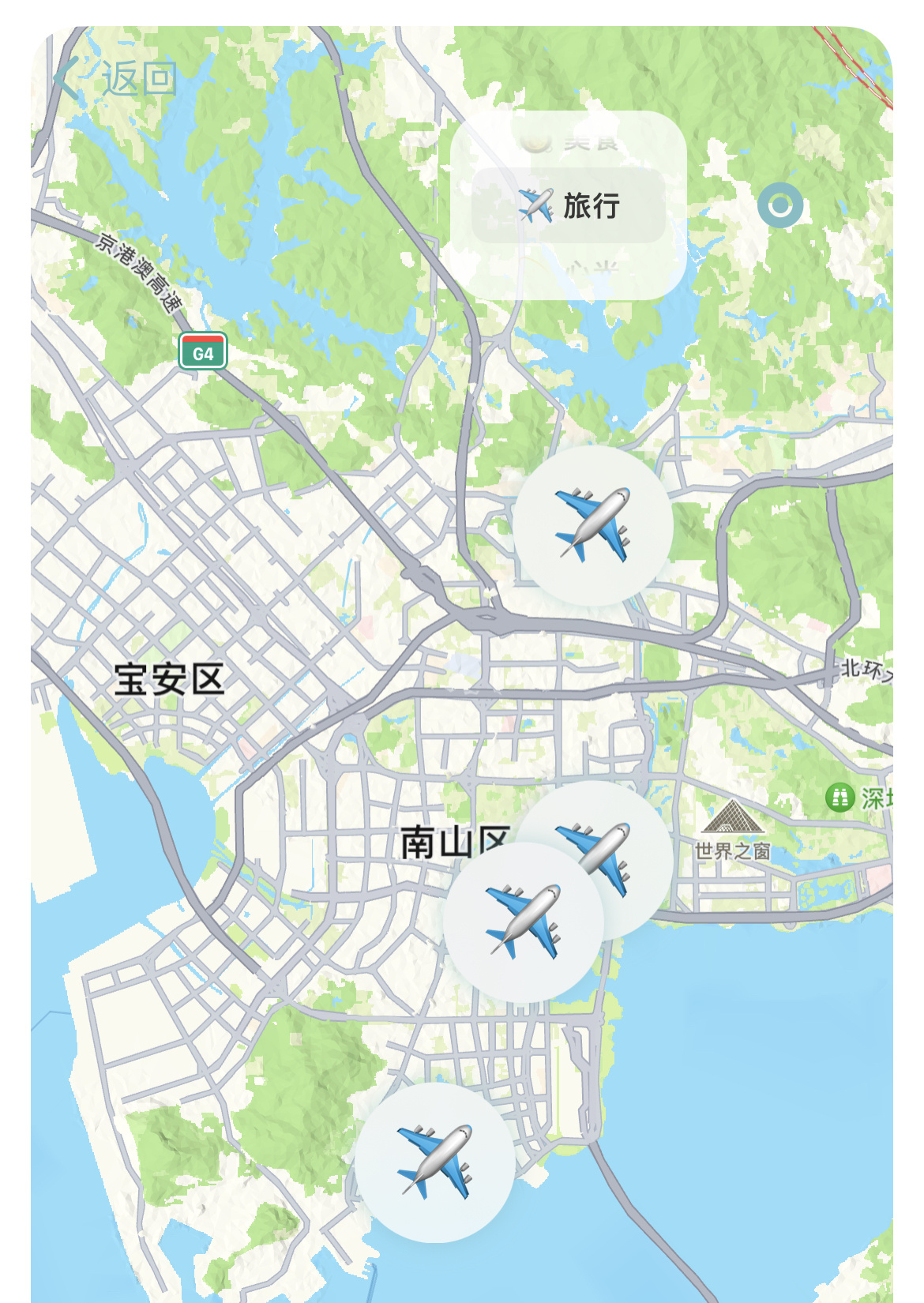Open the airplane marker north of 北环大道
This screenshot has width=924, height=1303.
point(593,525)
